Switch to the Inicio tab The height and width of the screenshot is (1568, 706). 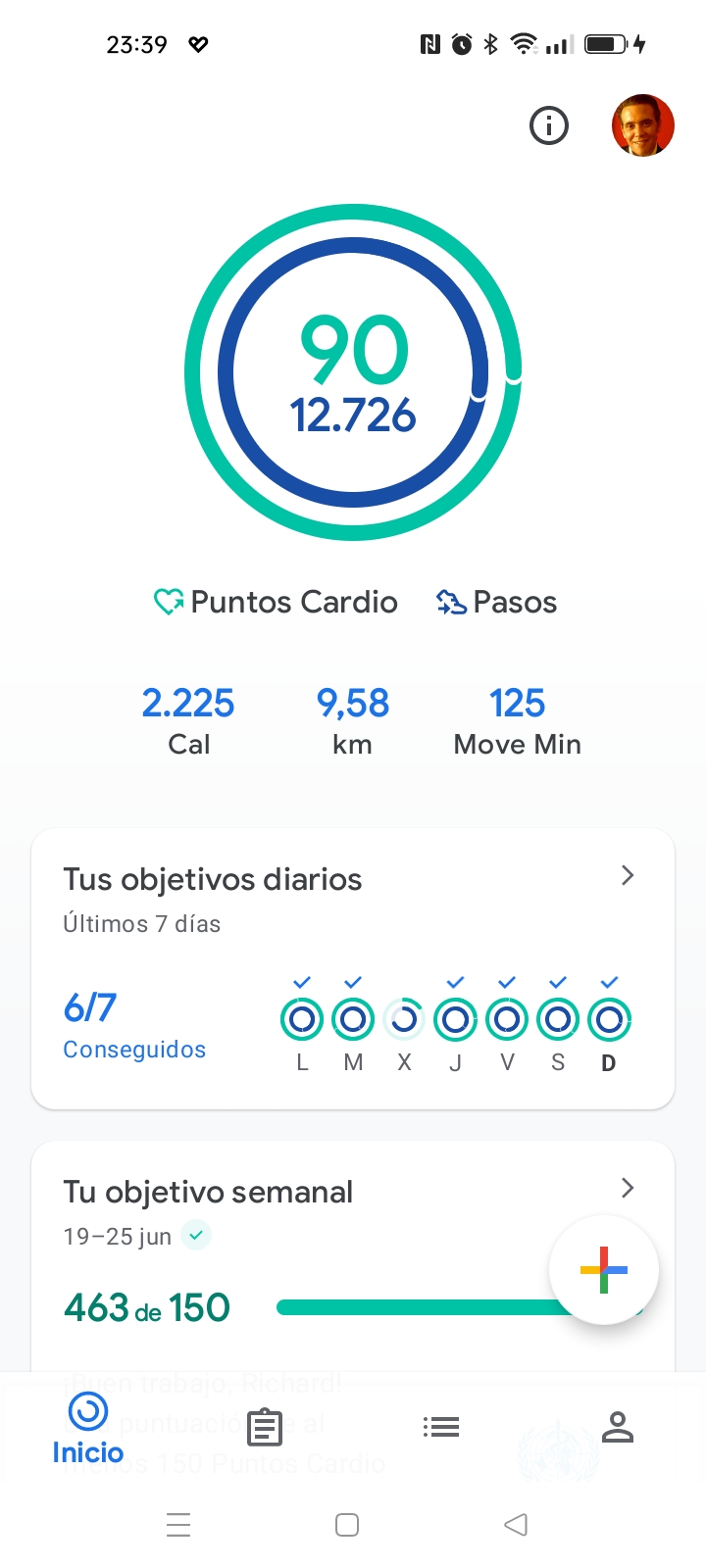click(x=88, y=1429)
